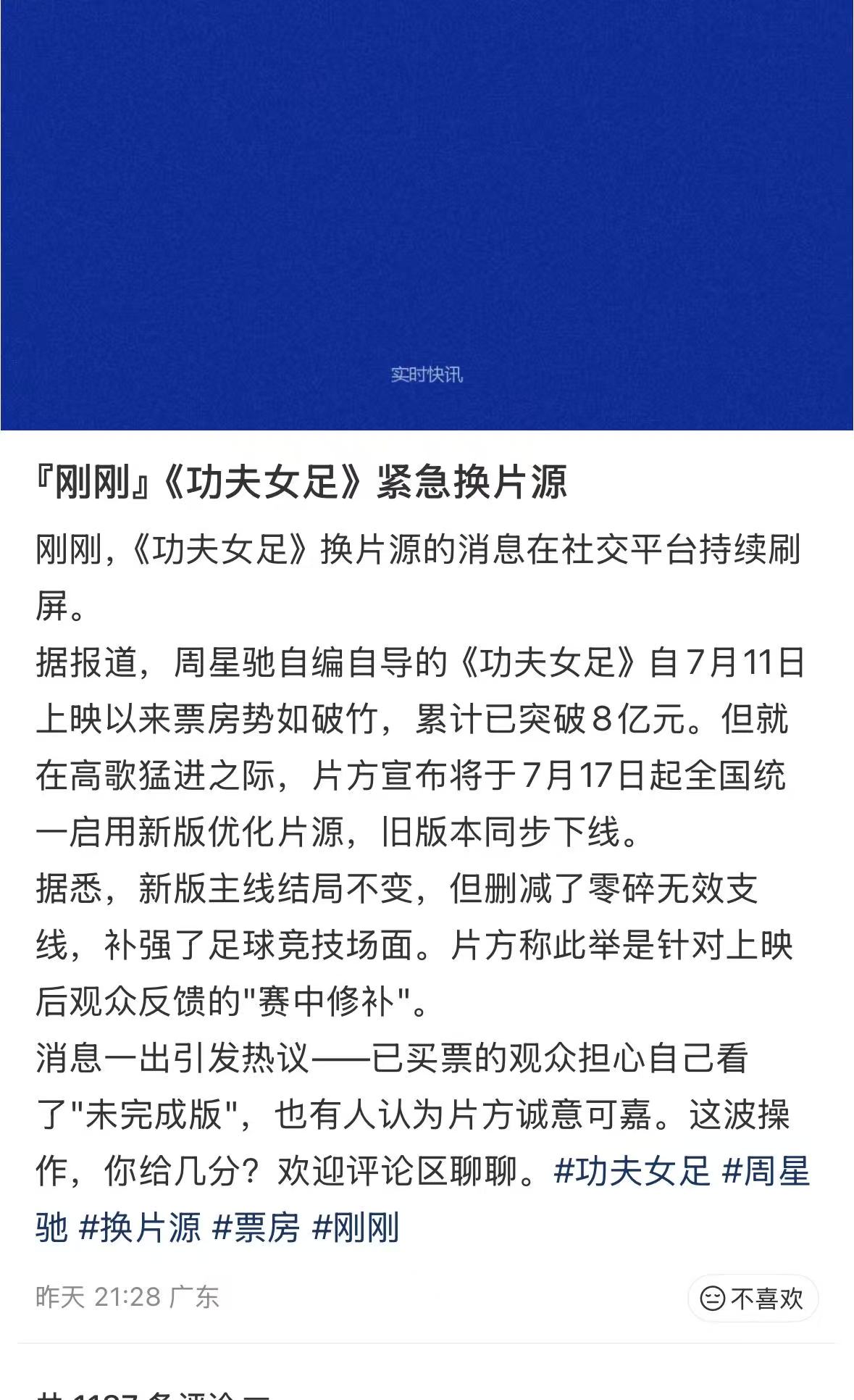
Task: Open the blue 实时快讯 post image
Action: (427, 215)
